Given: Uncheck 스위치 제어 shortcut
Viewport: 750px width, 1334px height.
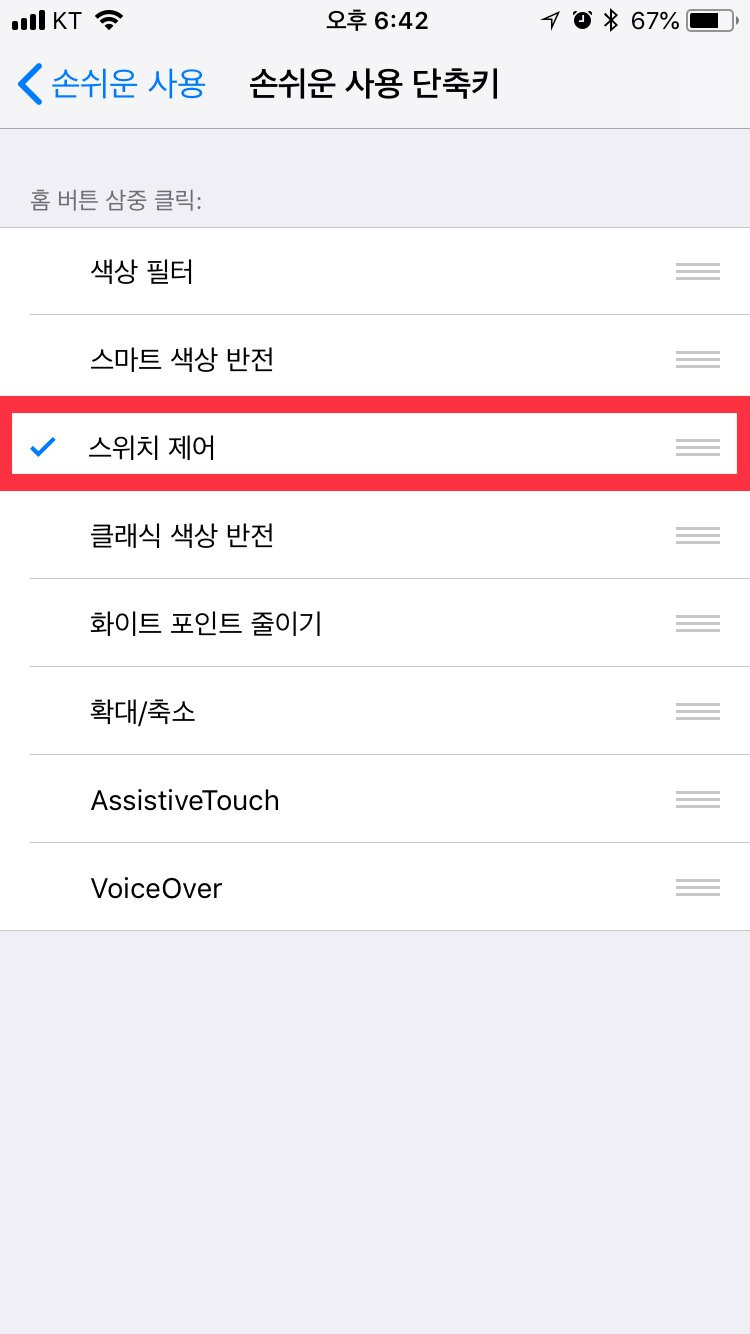Looking at the screenshot, I should click(375, 447).
